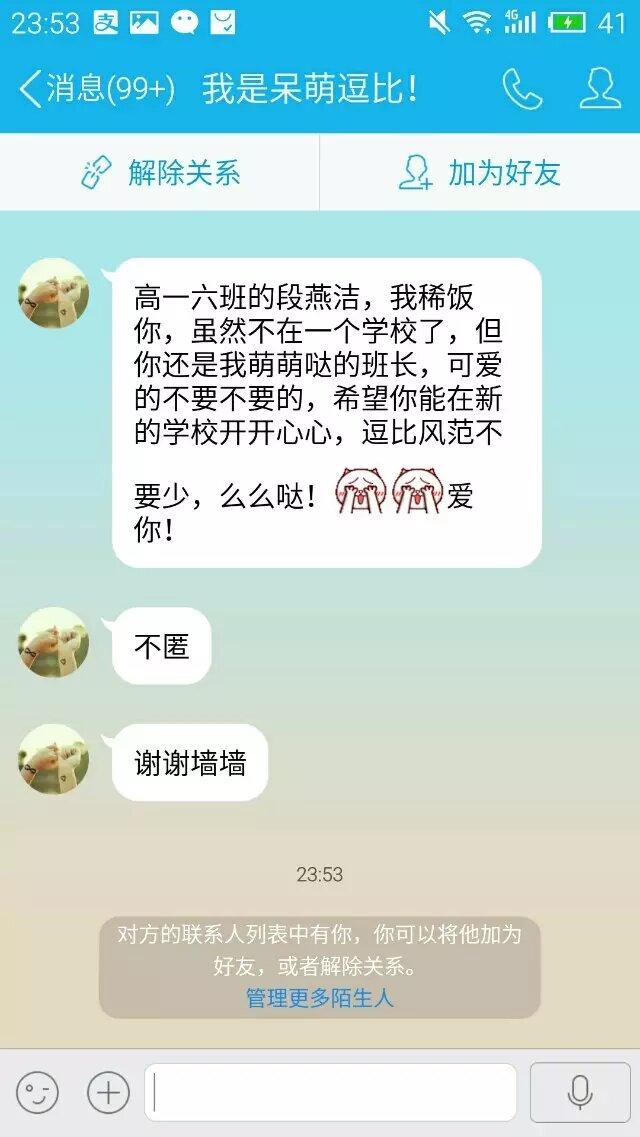Start a voice call with this contact

tap(521, 89)
